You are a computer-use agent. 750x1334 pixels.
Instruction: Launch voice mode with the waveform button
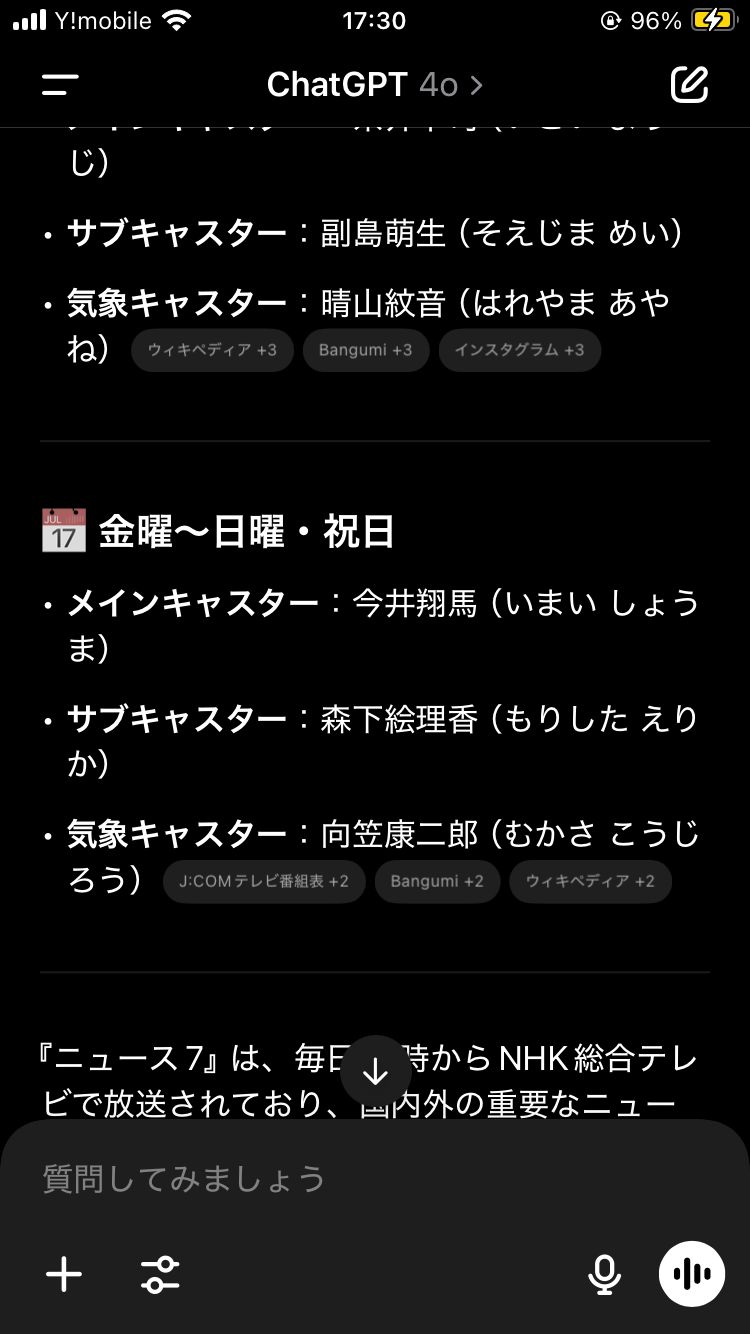click(x=692, y=1274)
